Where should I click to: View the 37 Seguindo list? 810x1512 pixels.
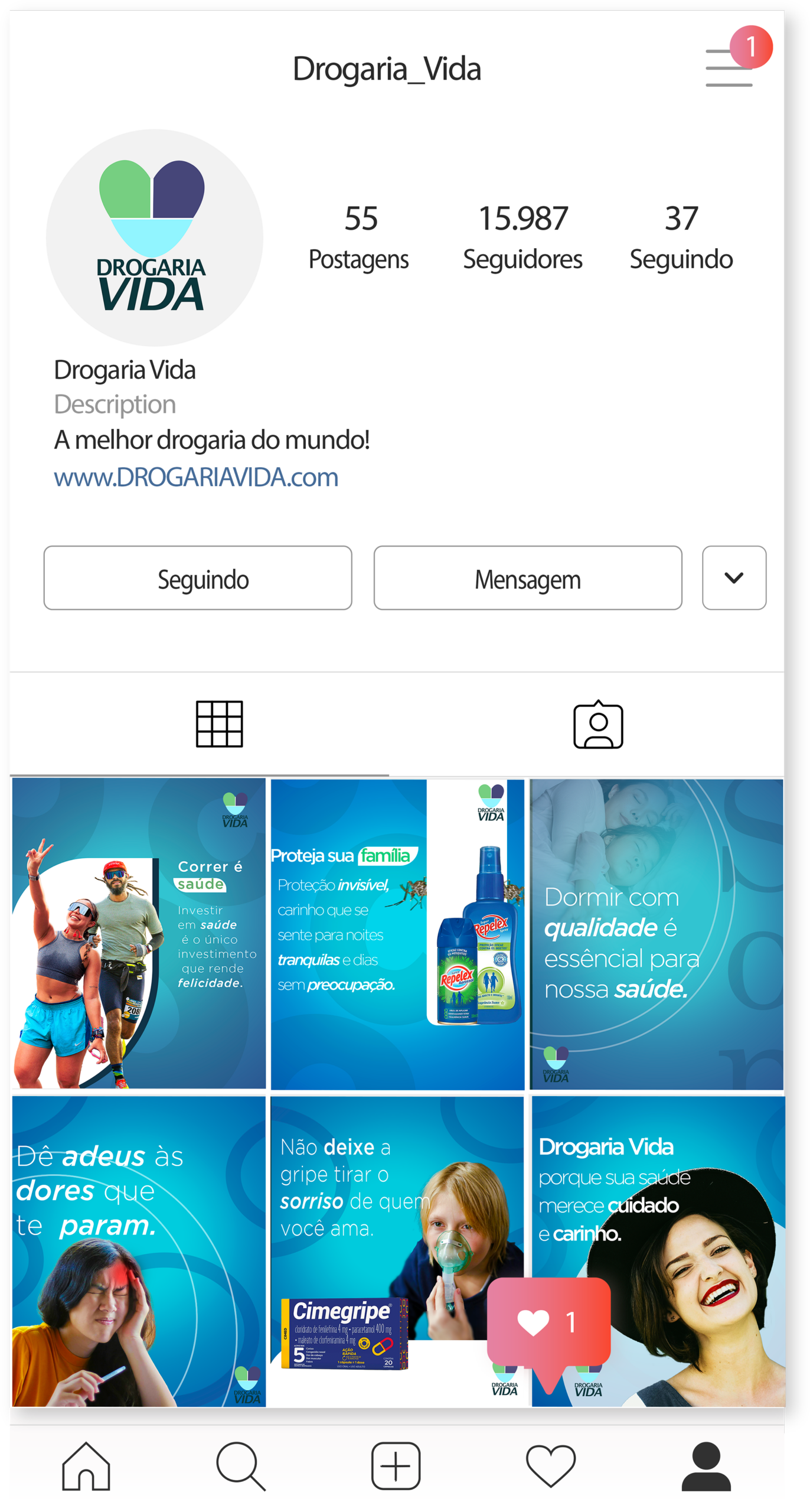pos(681,237)
